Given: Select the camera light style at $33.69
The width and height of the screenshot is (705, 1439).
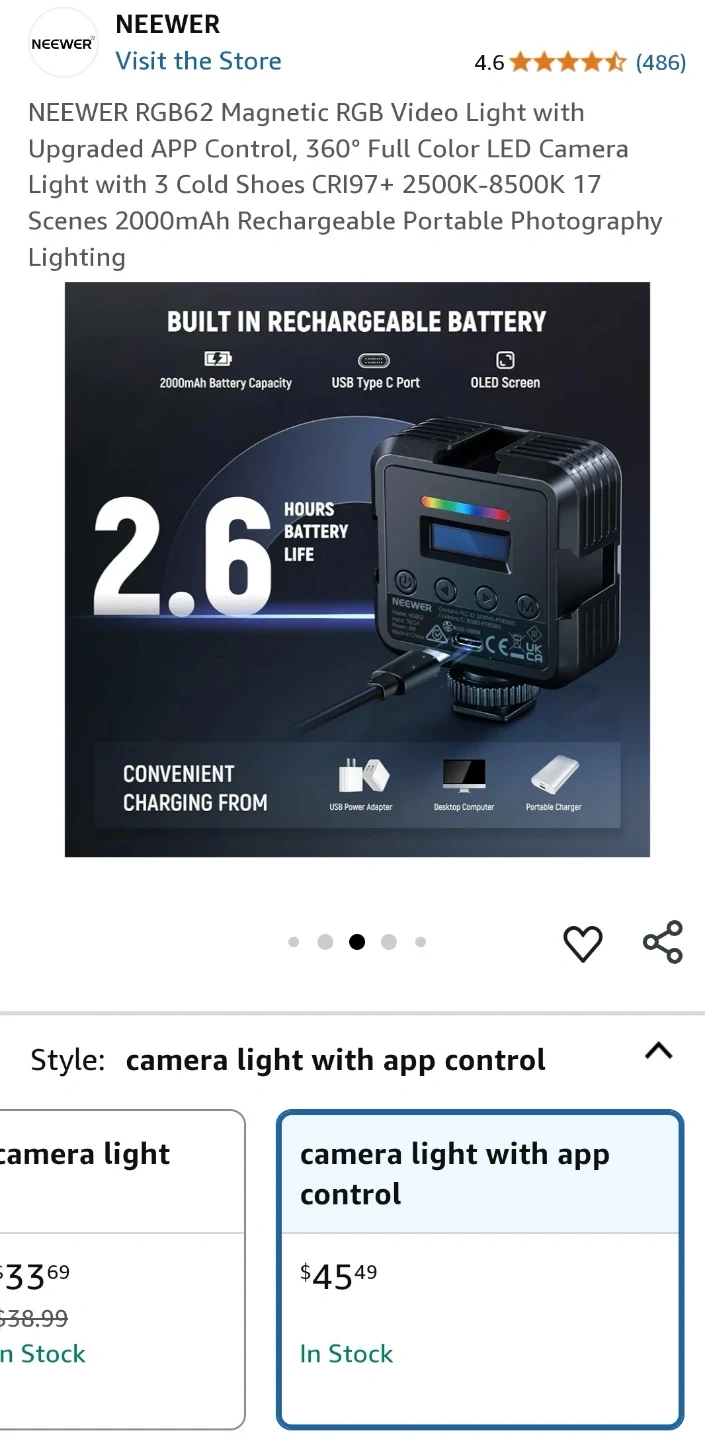Looking at the screenshot, I should (x=121, y=1270).
